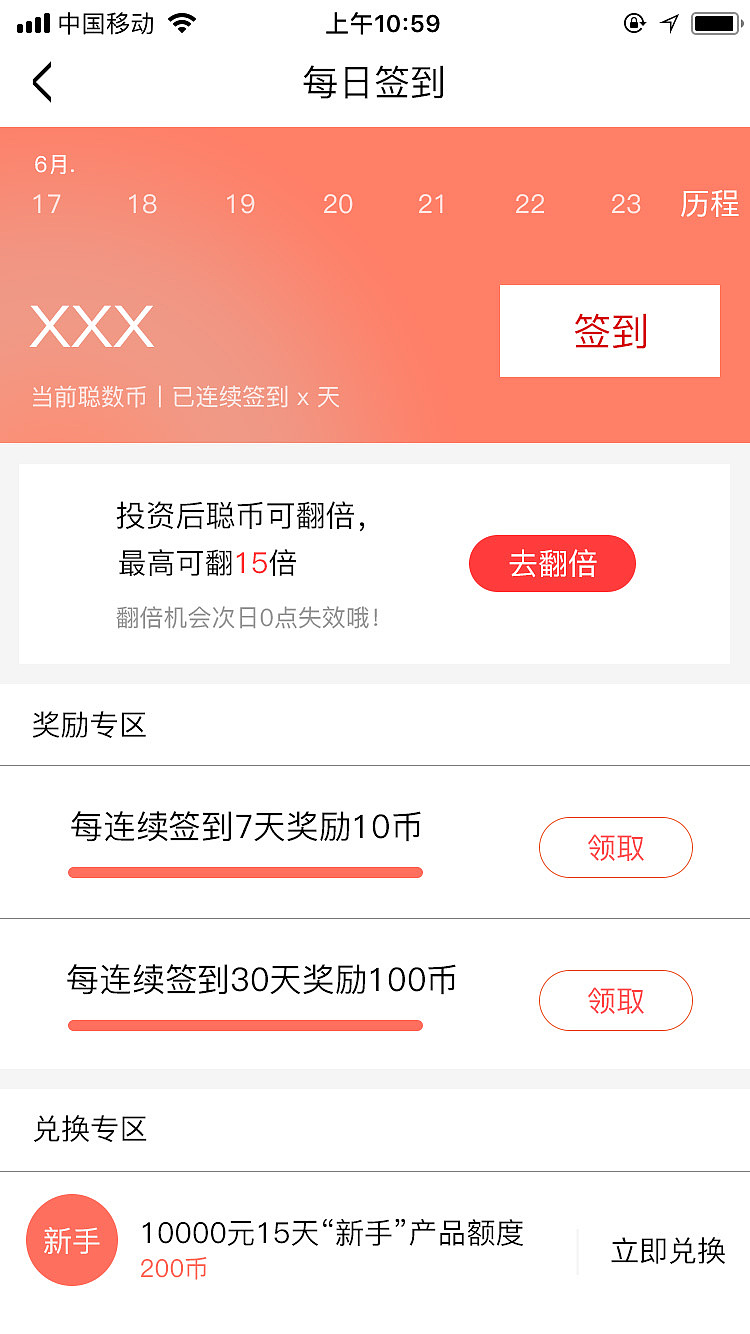The height and width of the screenshot is (1334, 750).
Task: Select date 17 in the calendar strip
Action: (47, 204)
